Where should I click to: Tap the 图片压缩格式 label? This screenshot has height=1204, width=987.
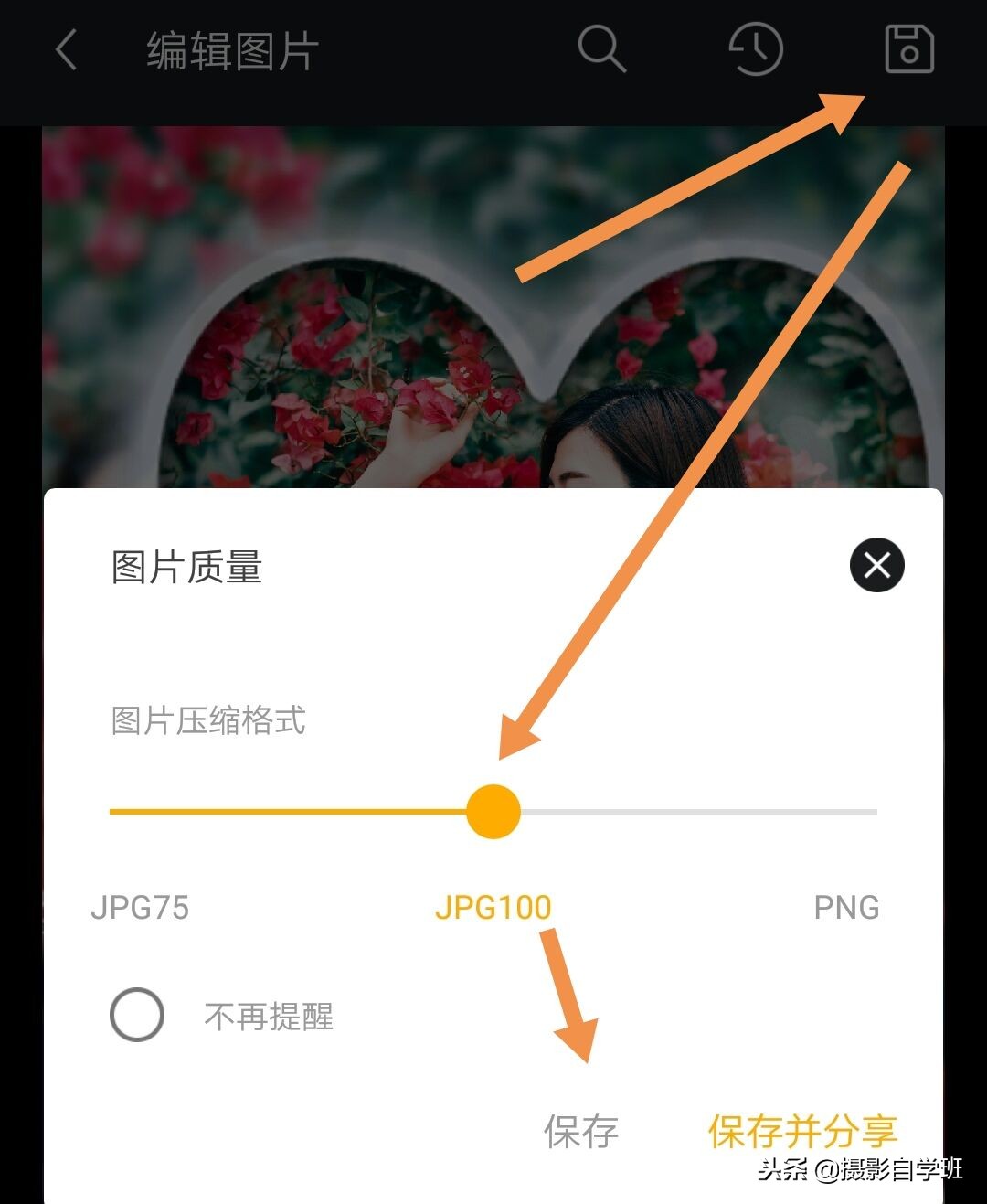208,722
